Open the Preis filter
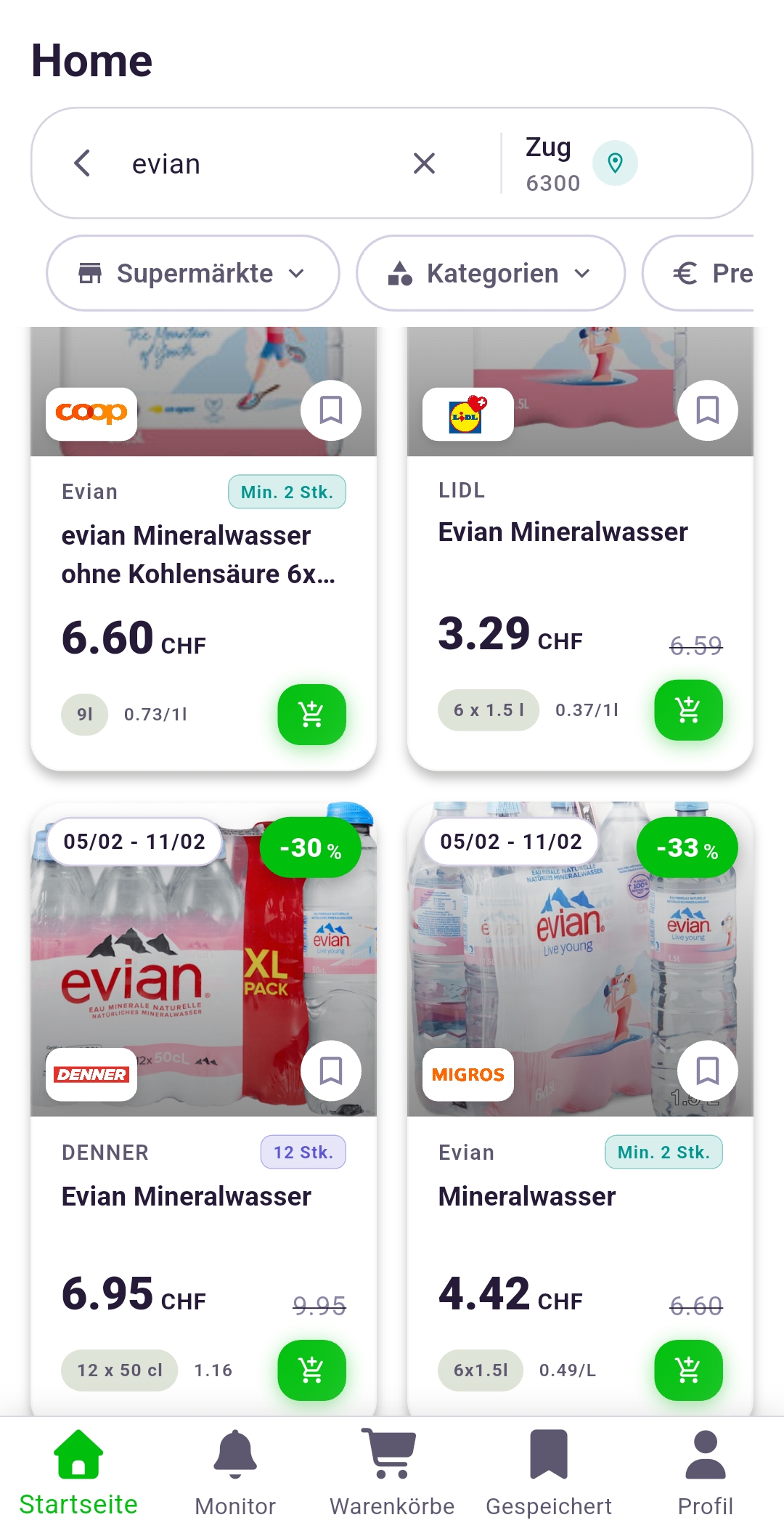This screenshot has width=784, height=1536. coord(719,273)
